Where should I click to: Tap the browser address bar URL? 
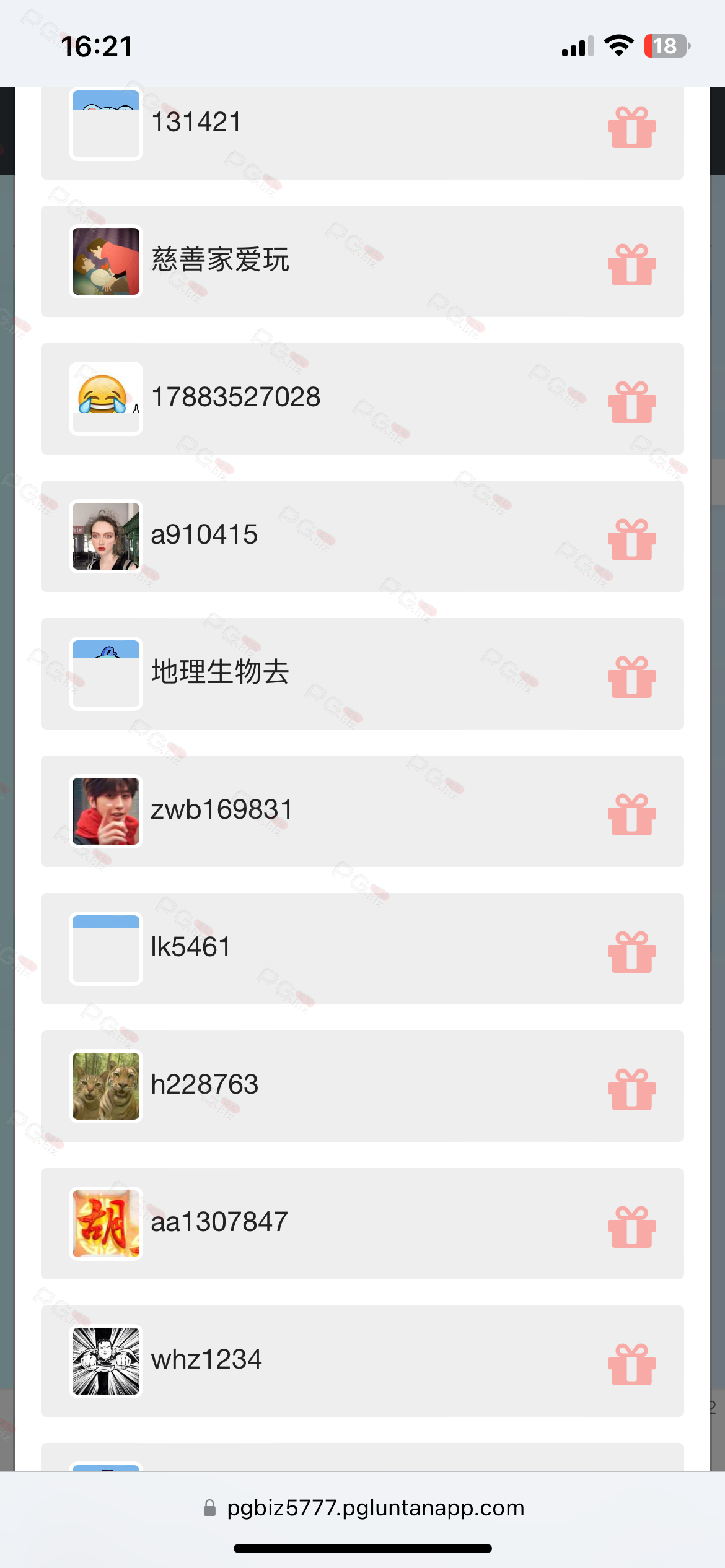point(375,1507)
